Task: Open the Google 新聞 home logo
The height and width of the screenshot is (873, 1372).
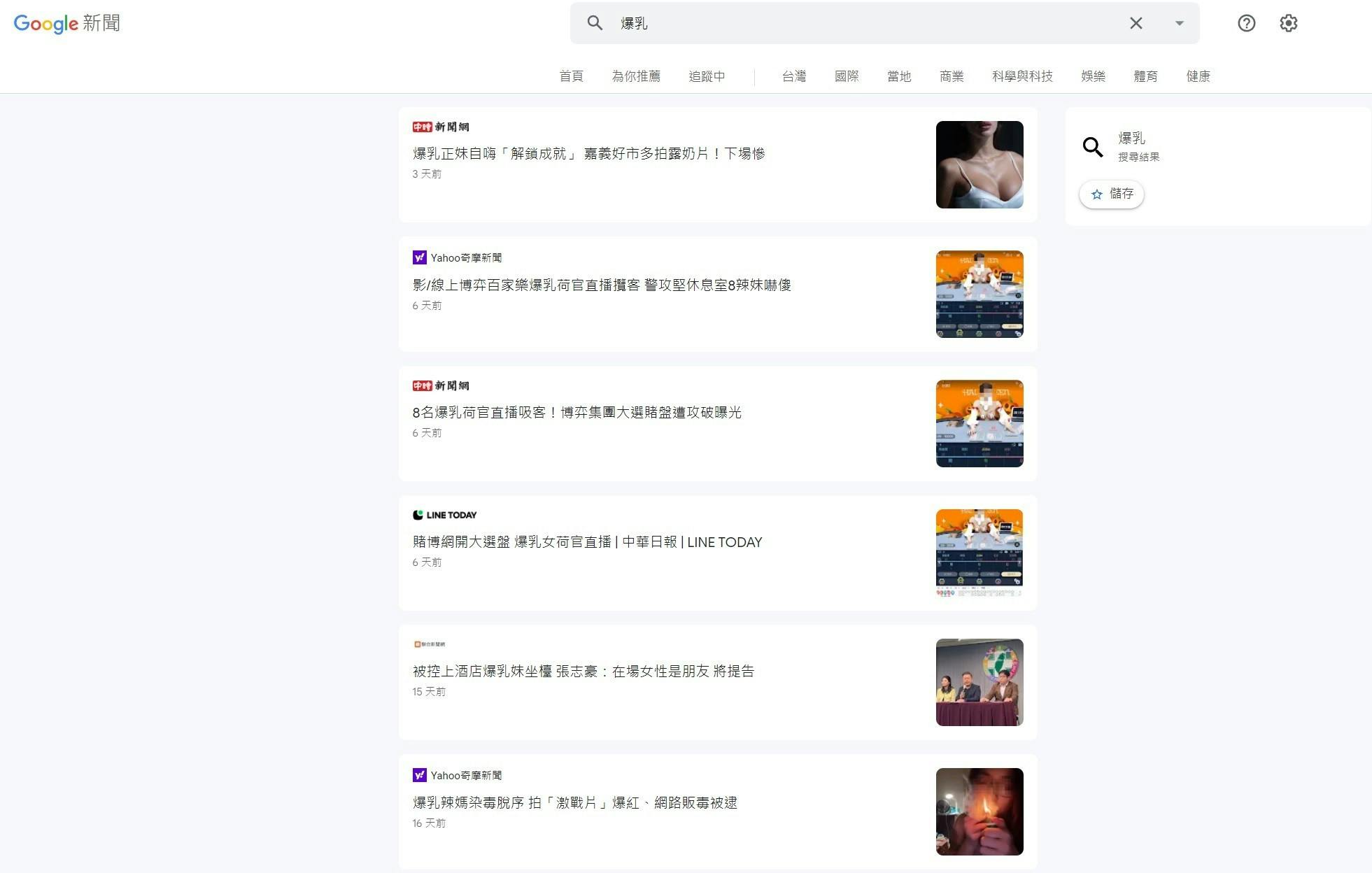Action: (67, 23)
